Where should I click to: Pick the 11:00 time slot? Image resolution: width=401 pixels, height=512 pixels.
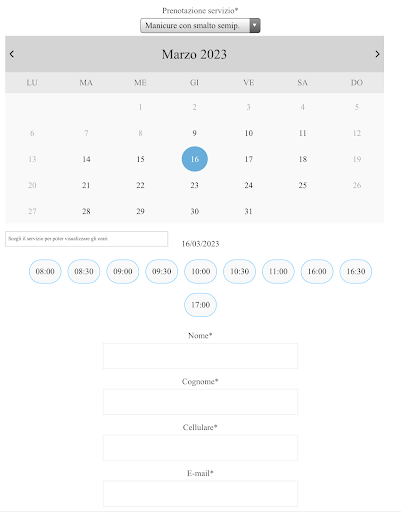(x=278, y=271)
